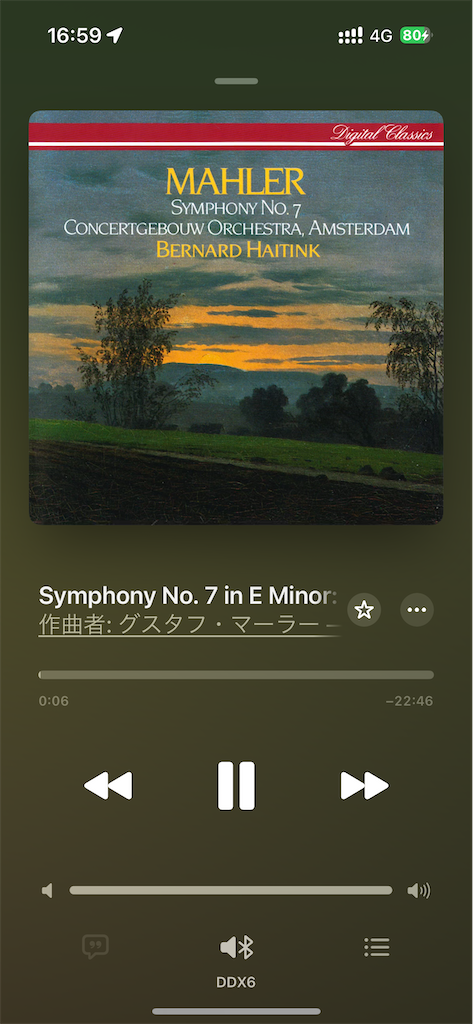The image size is (473, 1024).
Task: Tap the grabber to dismiss the player
Action: click(x=236, y=81)
